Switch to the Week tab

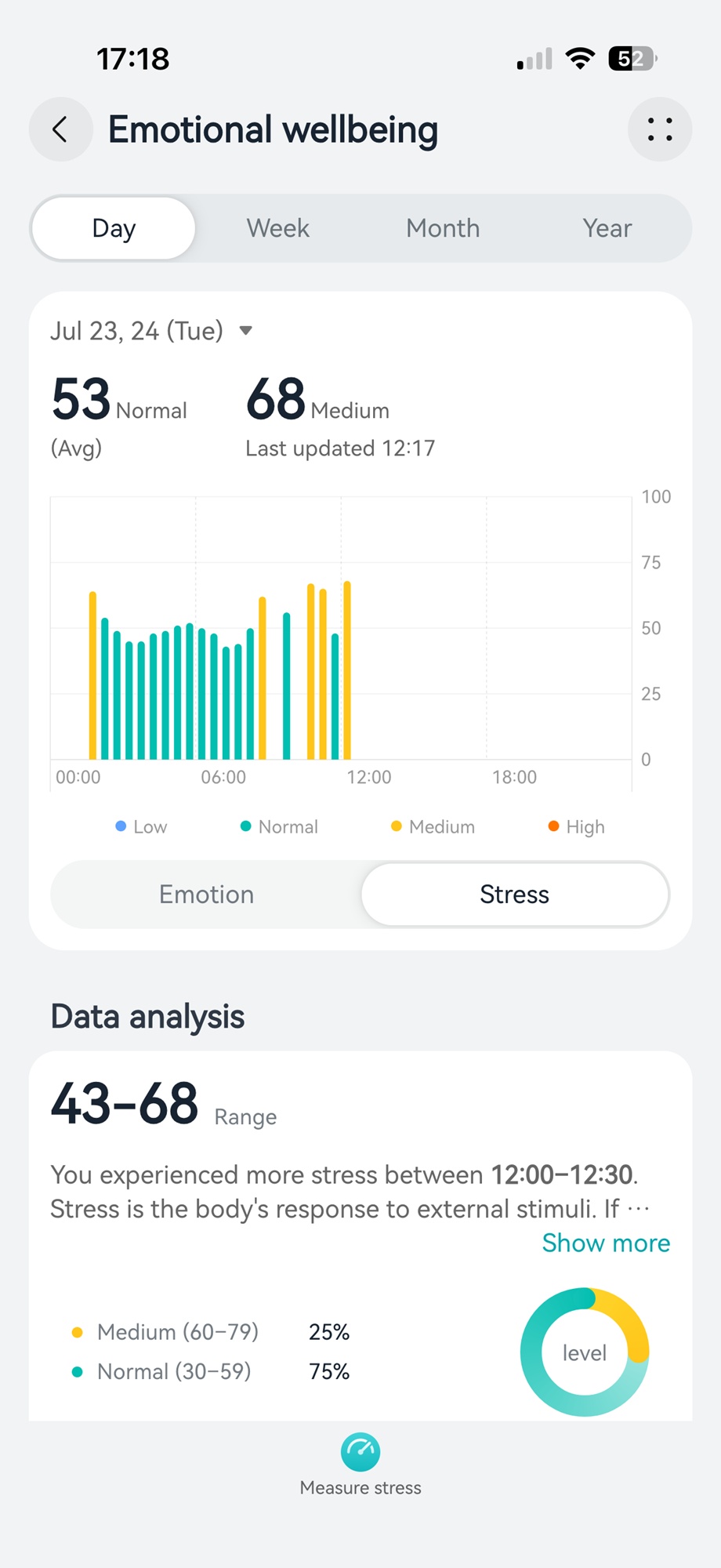[277, 228]
